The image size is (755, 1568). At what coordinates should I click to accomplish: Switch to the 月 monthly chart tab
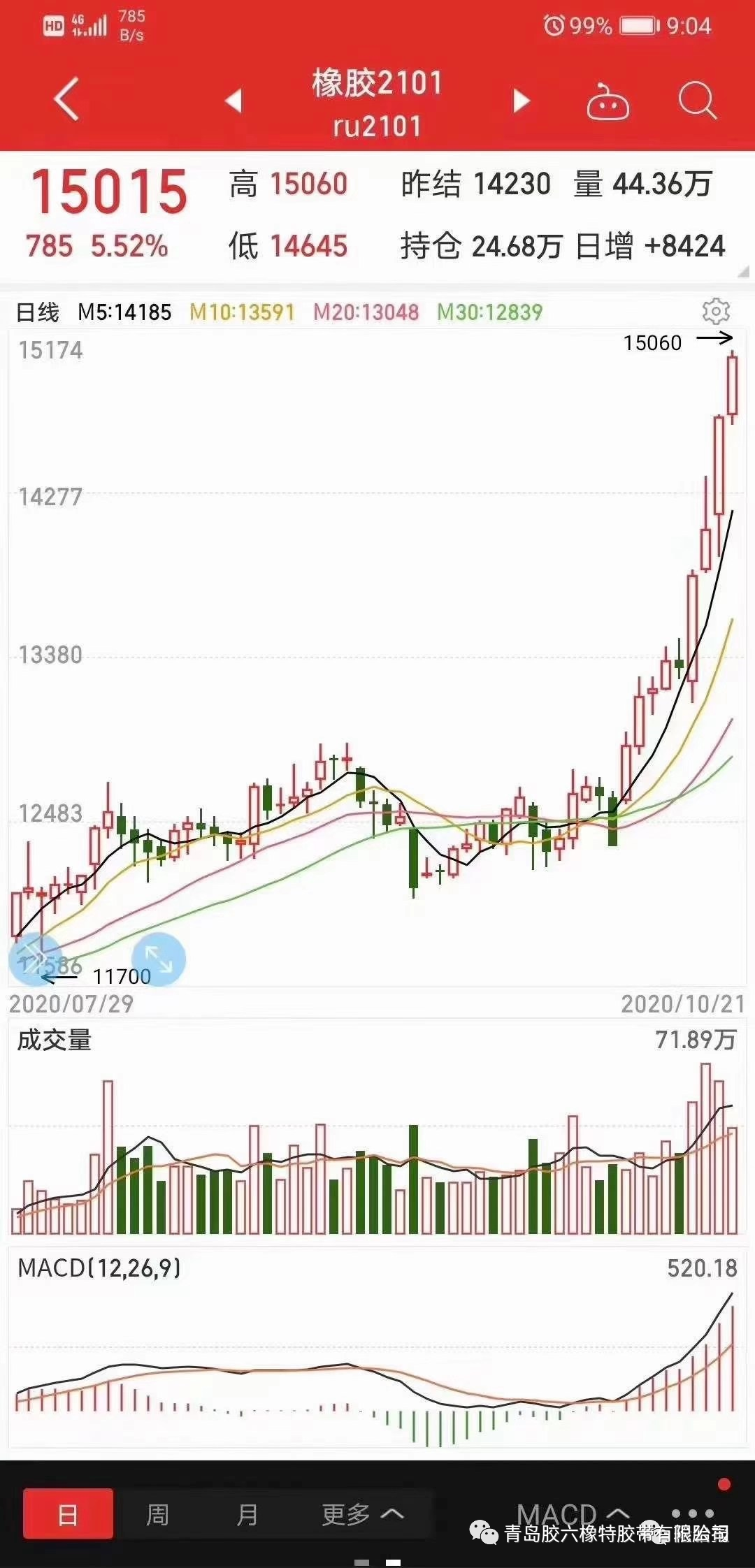pyautogui.click(x=247, y=1514)
